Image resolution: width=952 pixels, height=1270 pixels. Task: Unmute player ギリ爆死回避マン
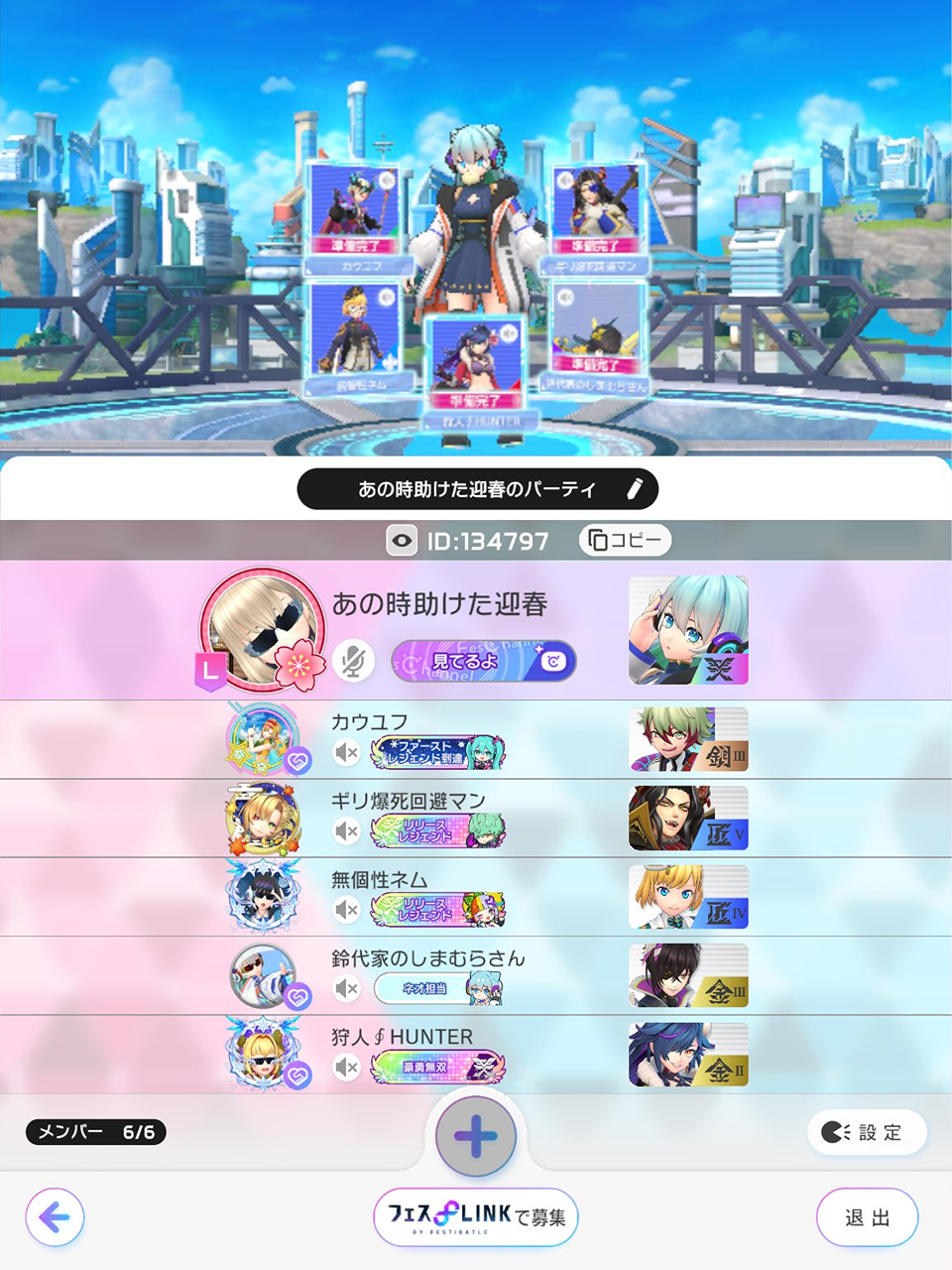pyautogui.click(x=346, y=830)
